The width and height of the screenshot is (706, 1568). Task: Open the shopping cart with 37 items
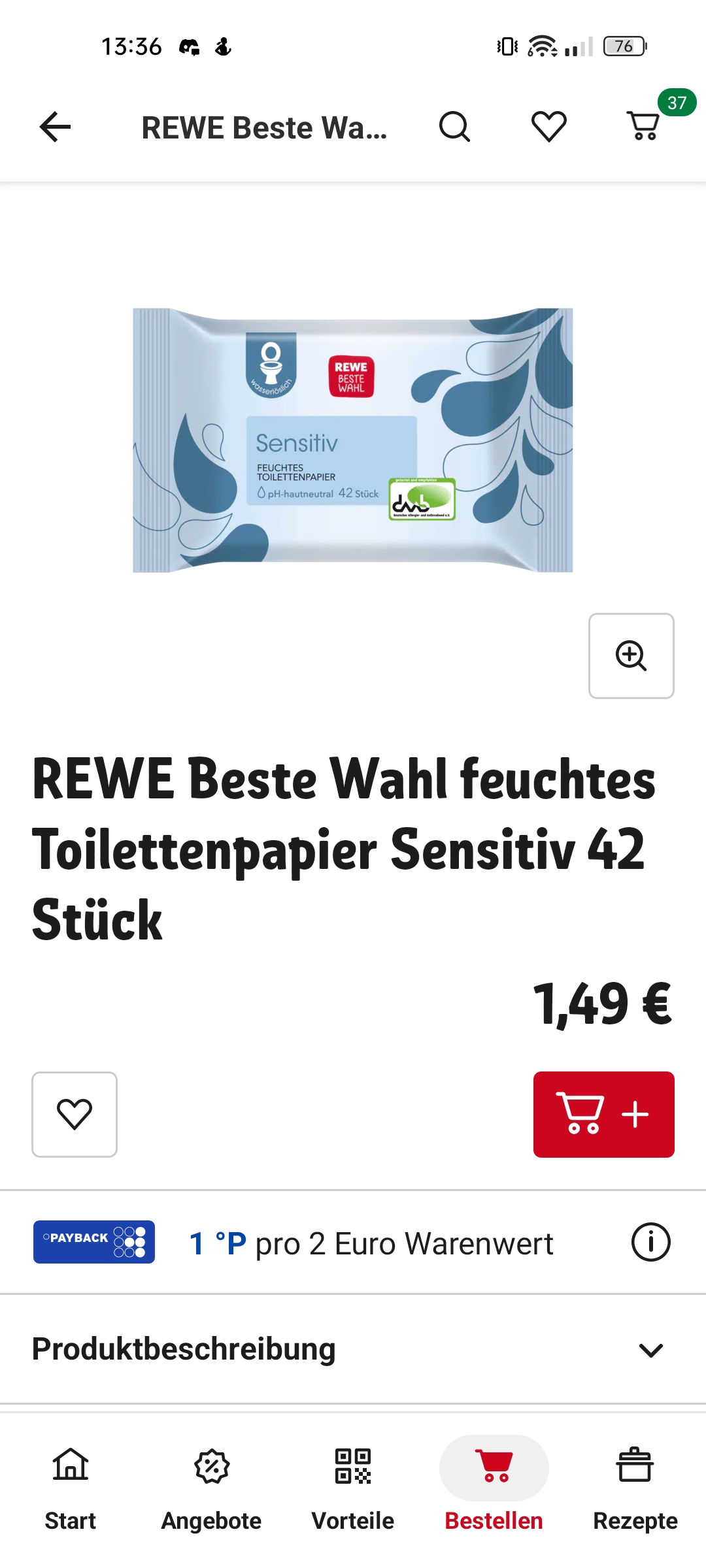(644, 125)
